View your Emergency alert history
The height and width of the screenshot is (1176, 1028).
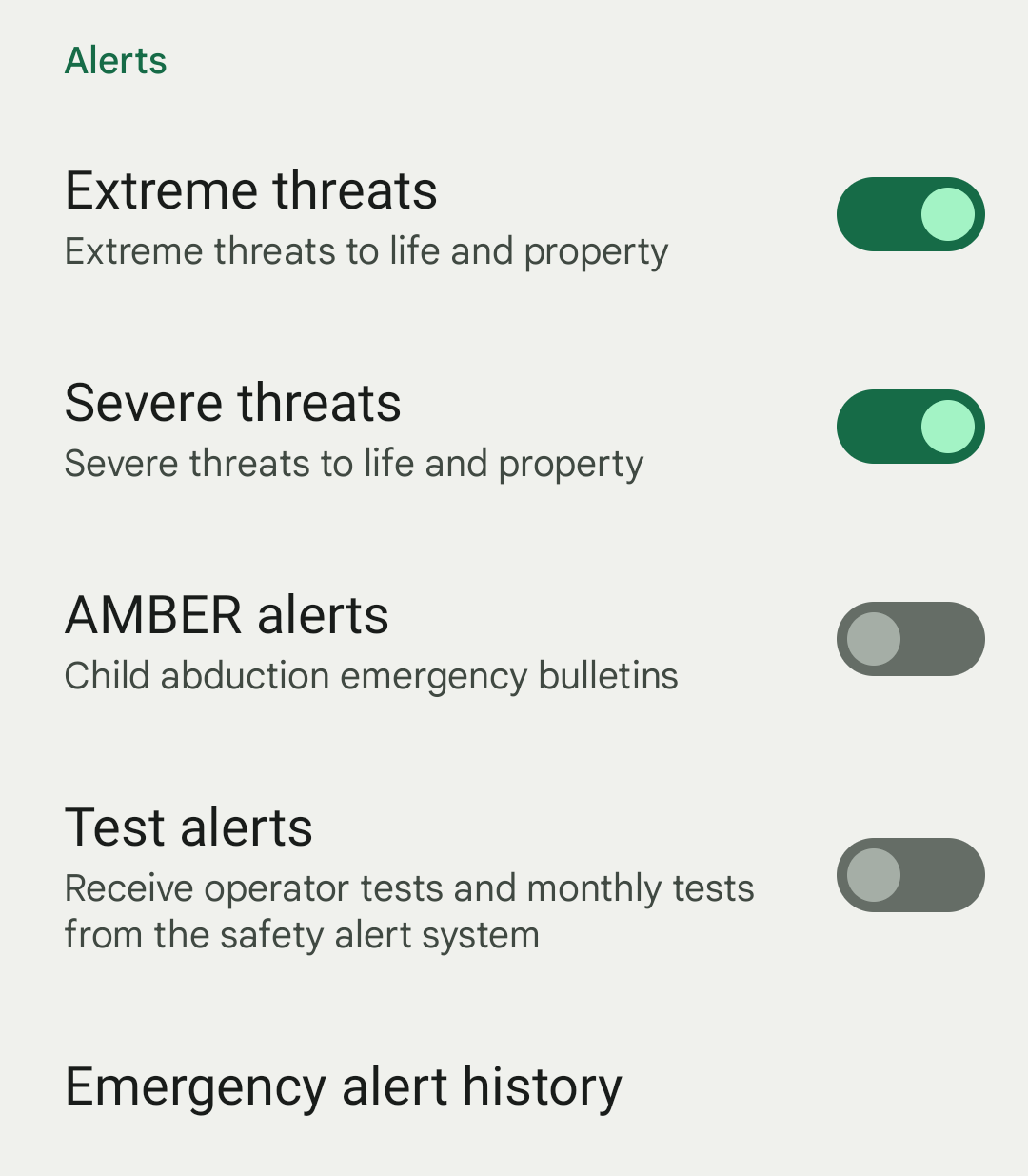coord(343,1086)
